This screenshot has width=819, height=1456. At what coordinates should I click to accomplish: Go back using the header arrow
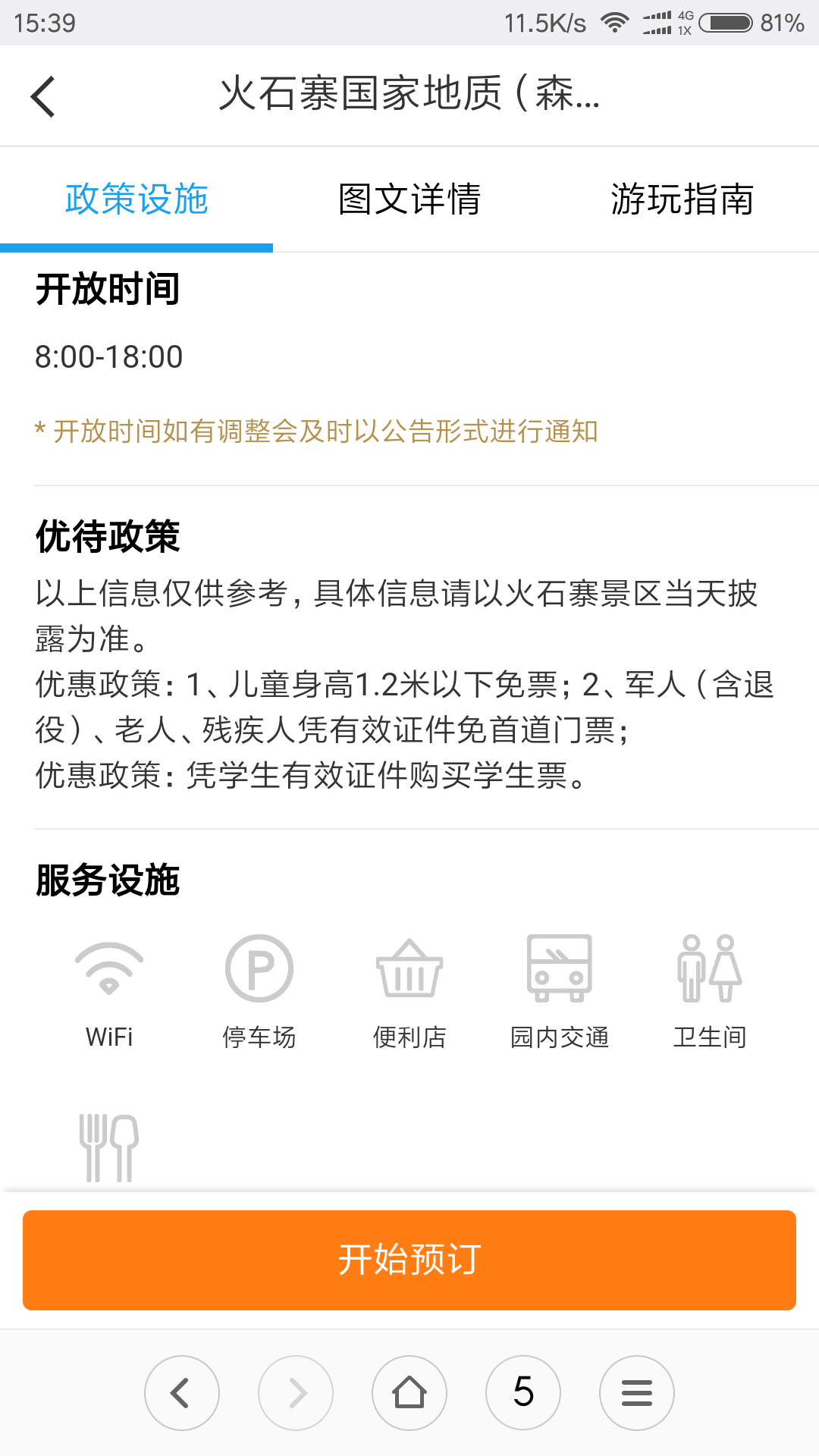click(x=43, y=96)
